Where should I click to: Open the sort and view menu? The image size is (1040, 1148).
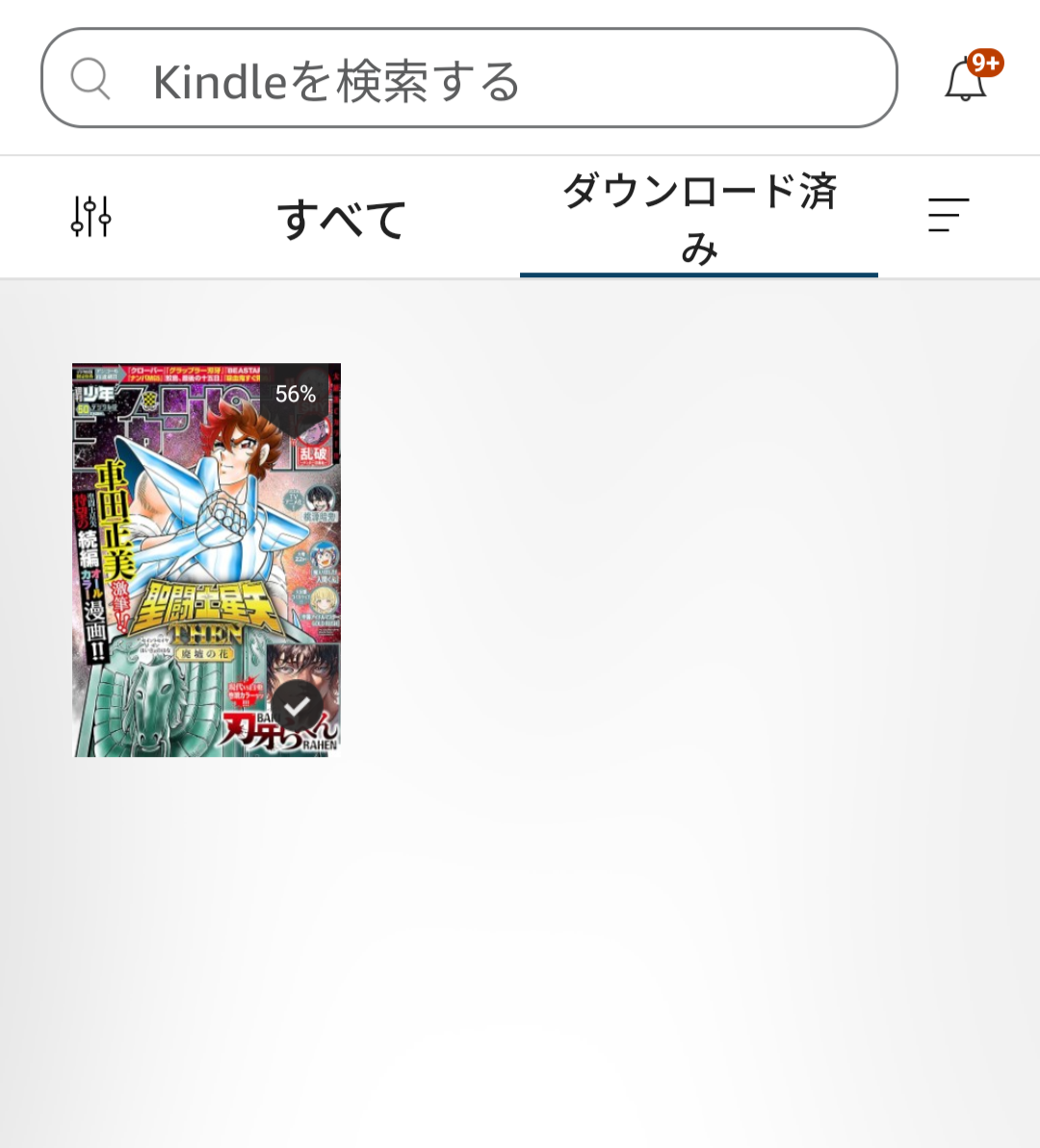point(948,216)
